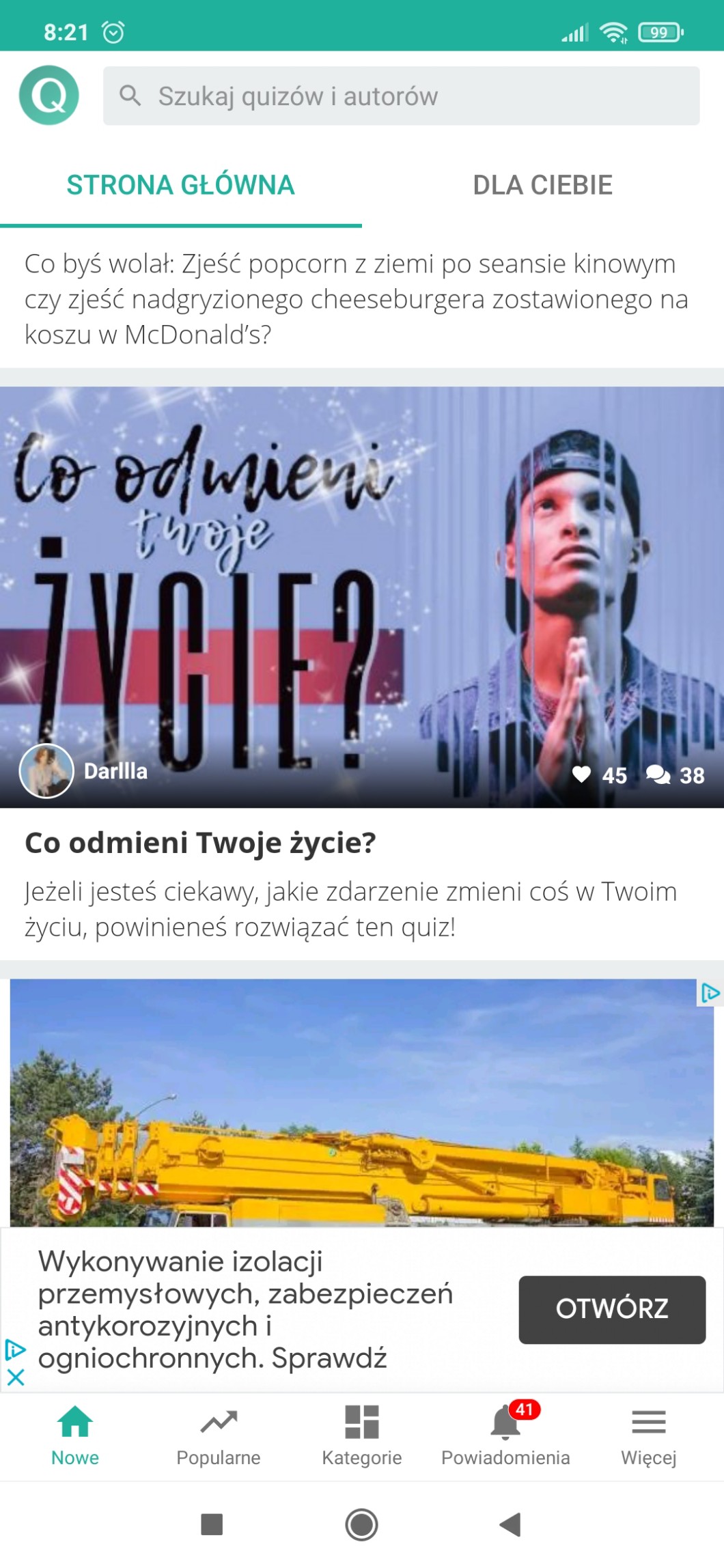724x1568 pixels.
Task: Open the popcorn vs cheeseburger question
Action: tap(355, 299)
